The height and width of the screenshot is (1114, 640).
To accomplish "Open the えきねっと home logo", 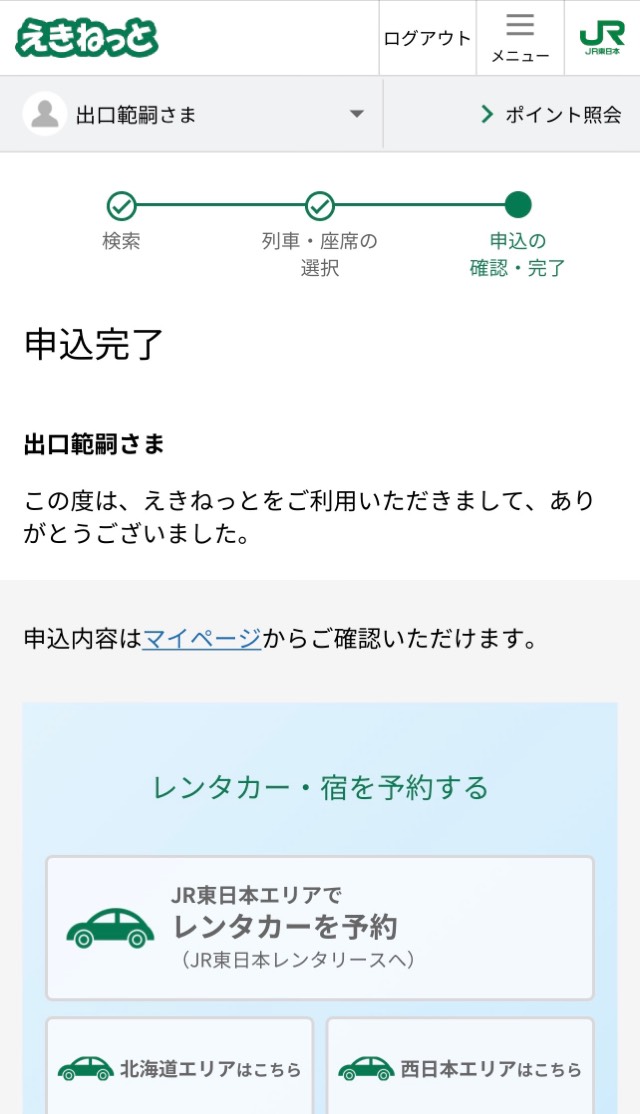I will tap(87, 38).
